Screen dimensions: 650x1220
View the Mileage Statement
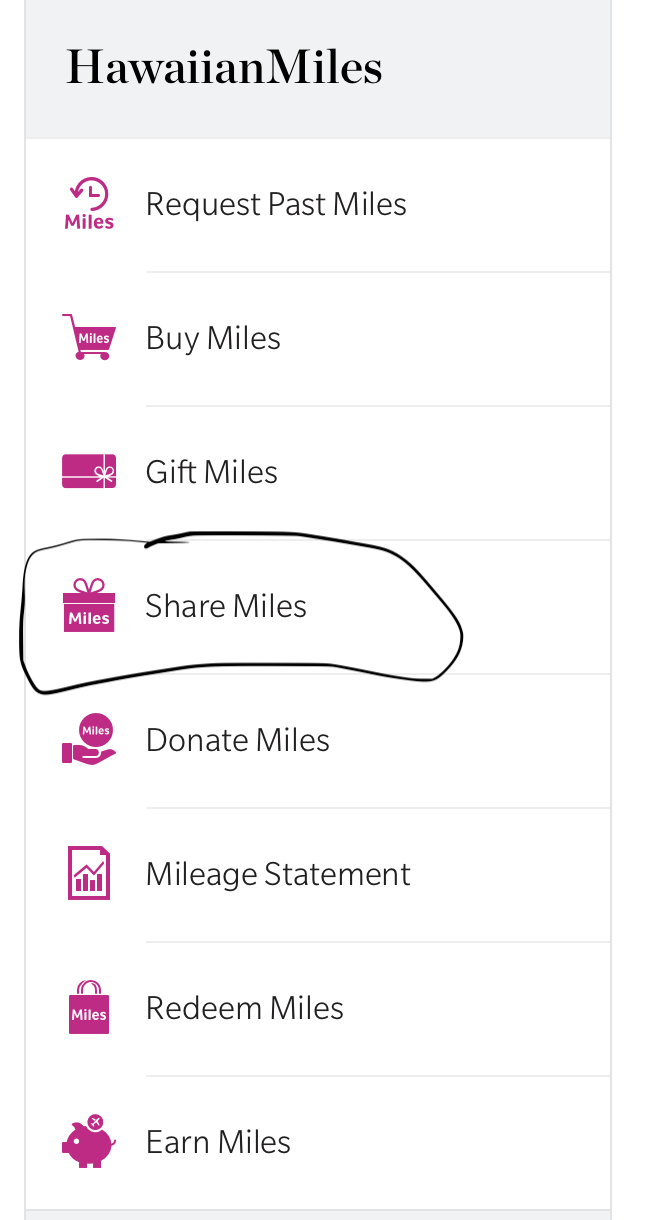[x=318, y=875]
